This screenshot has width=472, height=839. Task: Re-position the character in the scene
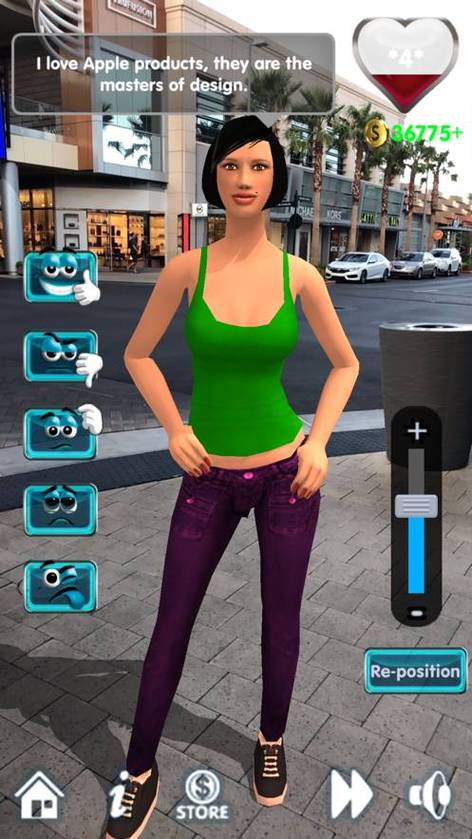416,671
